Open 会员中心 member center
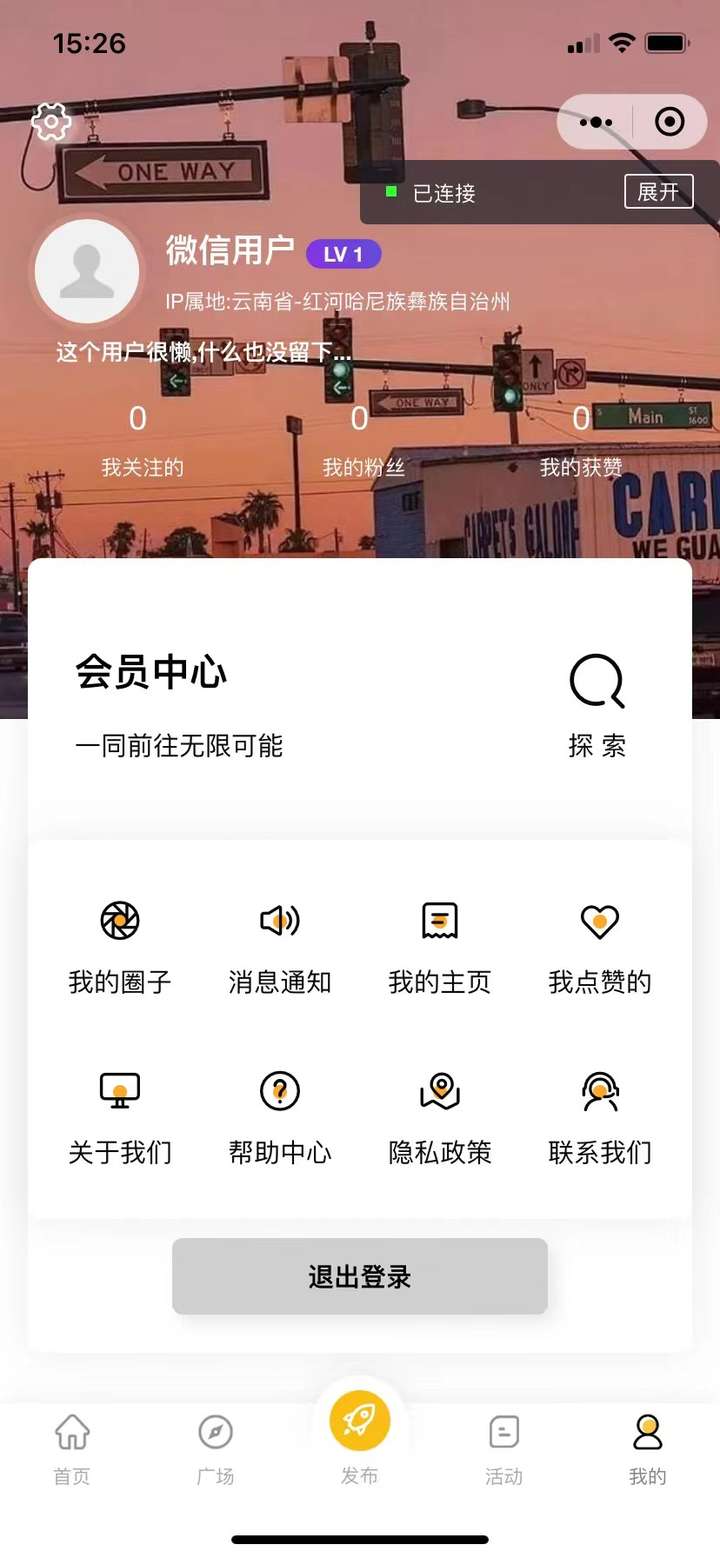 tap(150, 674)
